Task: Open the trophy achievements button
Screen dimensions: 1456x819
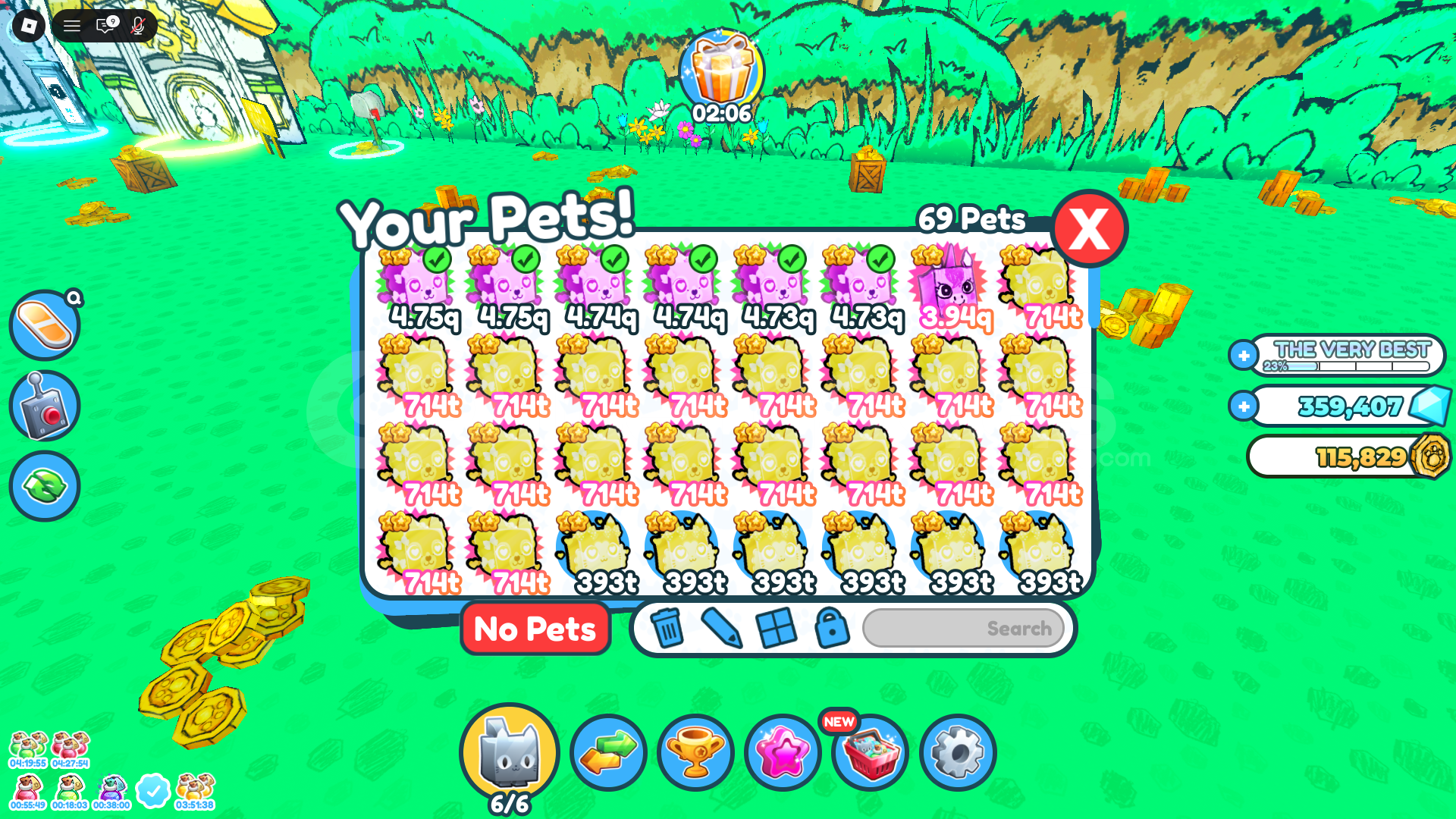Action: tap(695, 753)
